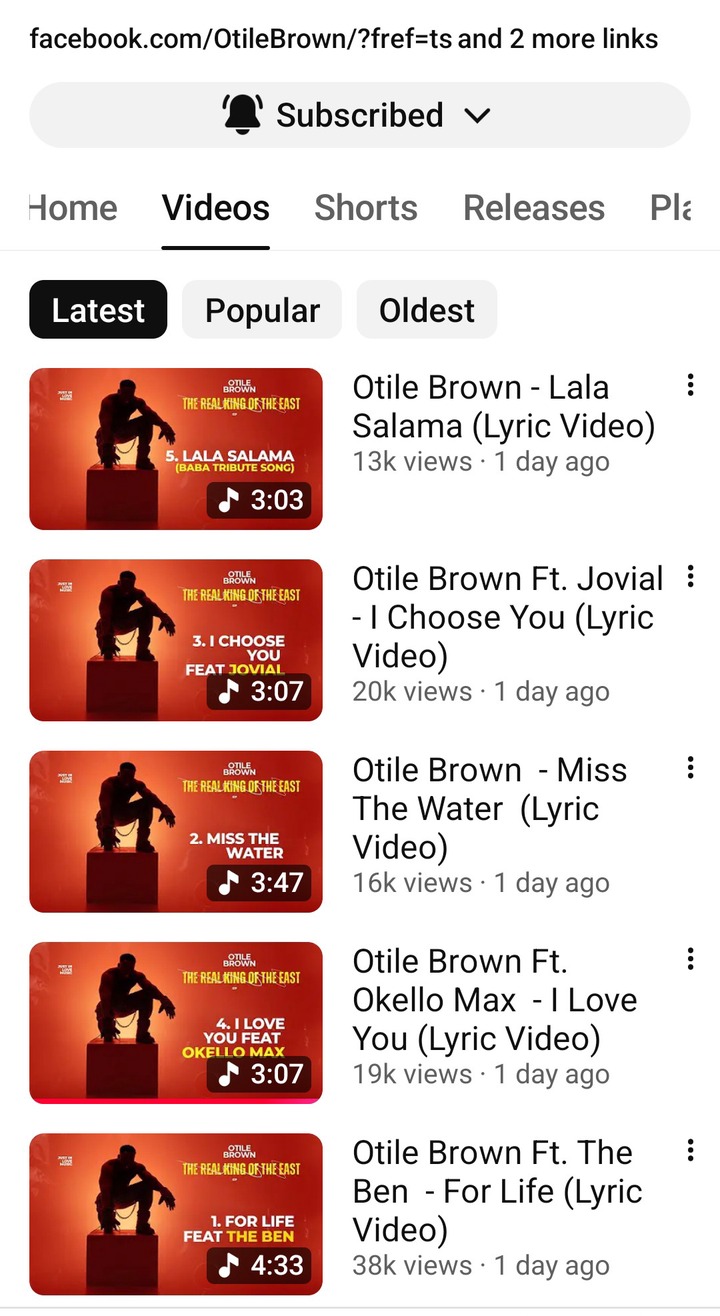Sort videos by Popular
This screenshot has width=720, height=1316.
click(x=262, y=310)
